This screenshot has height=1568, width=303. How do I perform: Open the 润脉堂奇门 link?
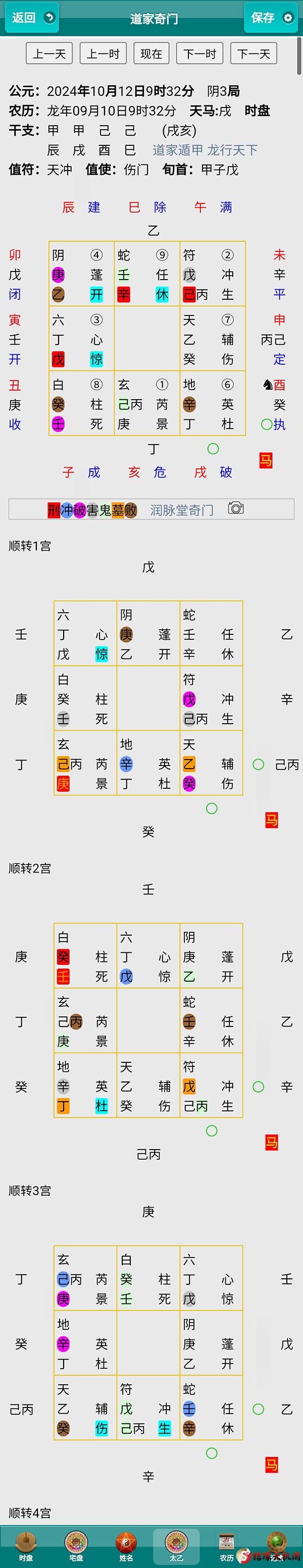coord(182,510)
